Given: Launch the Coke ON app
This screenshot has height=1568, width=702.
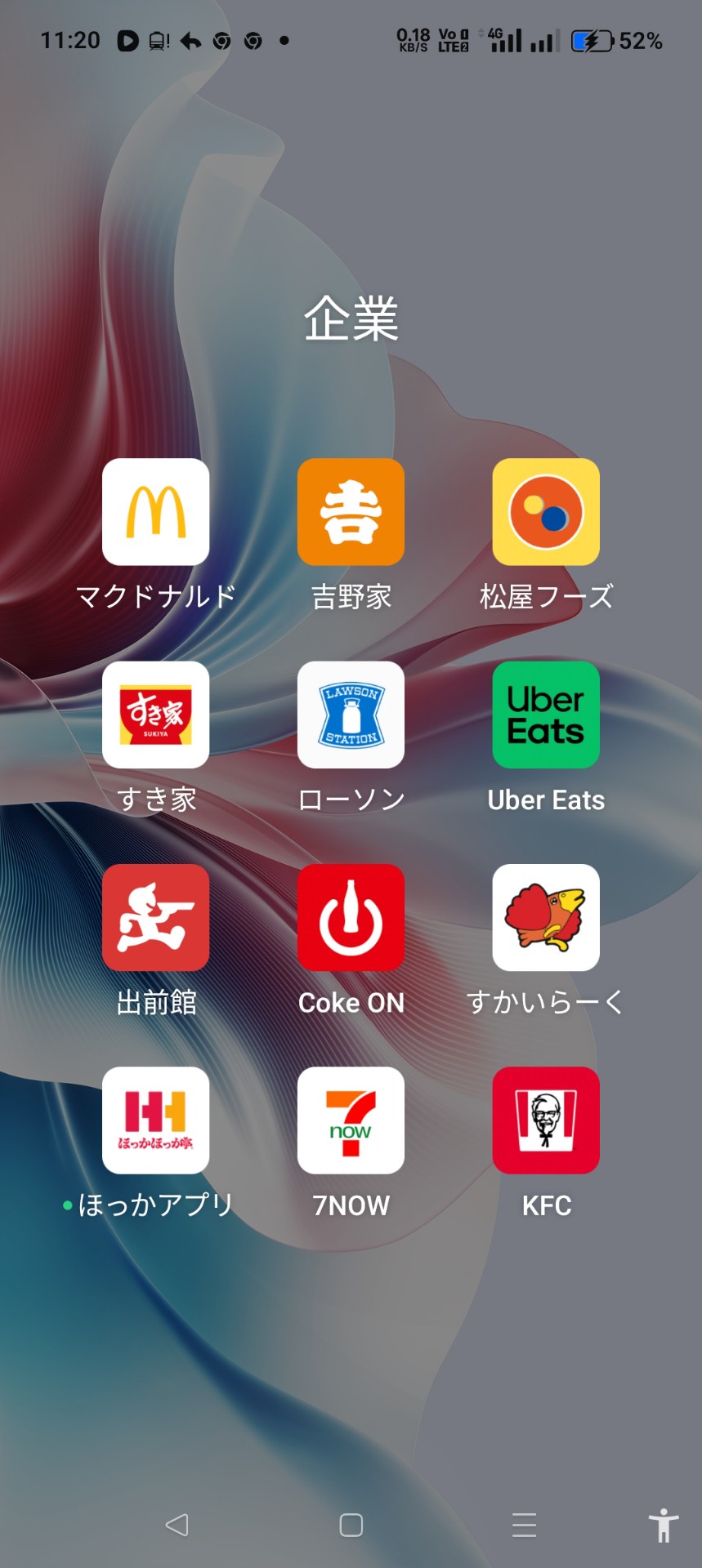Looking at the screenshot, I should coord(351,917).
